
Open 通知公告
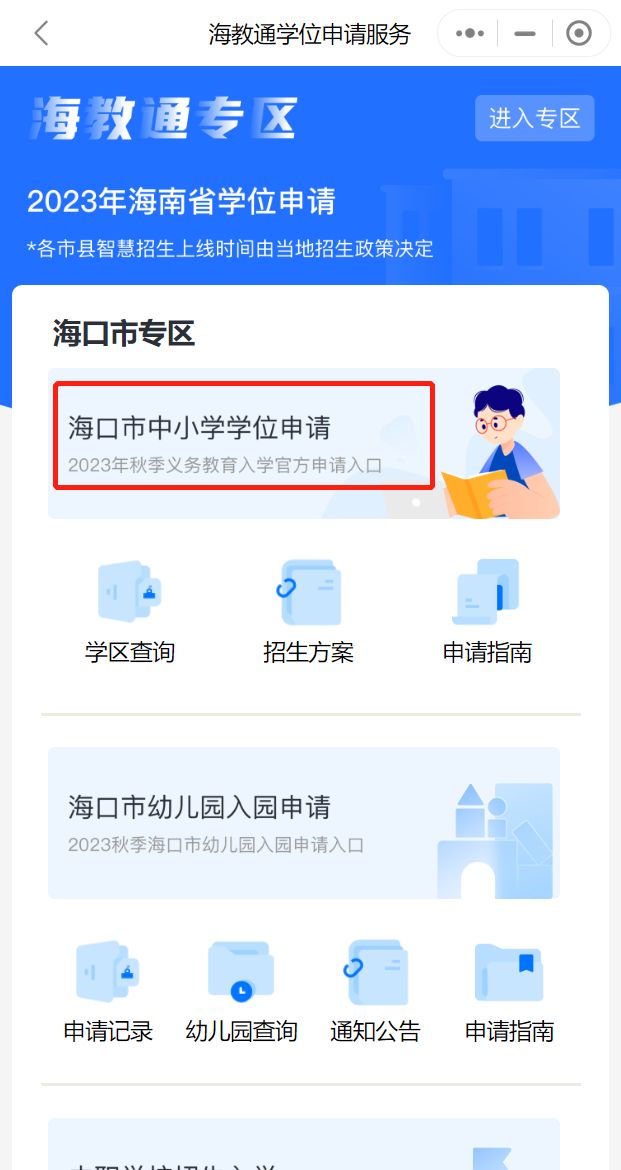[x=375, y=992]
